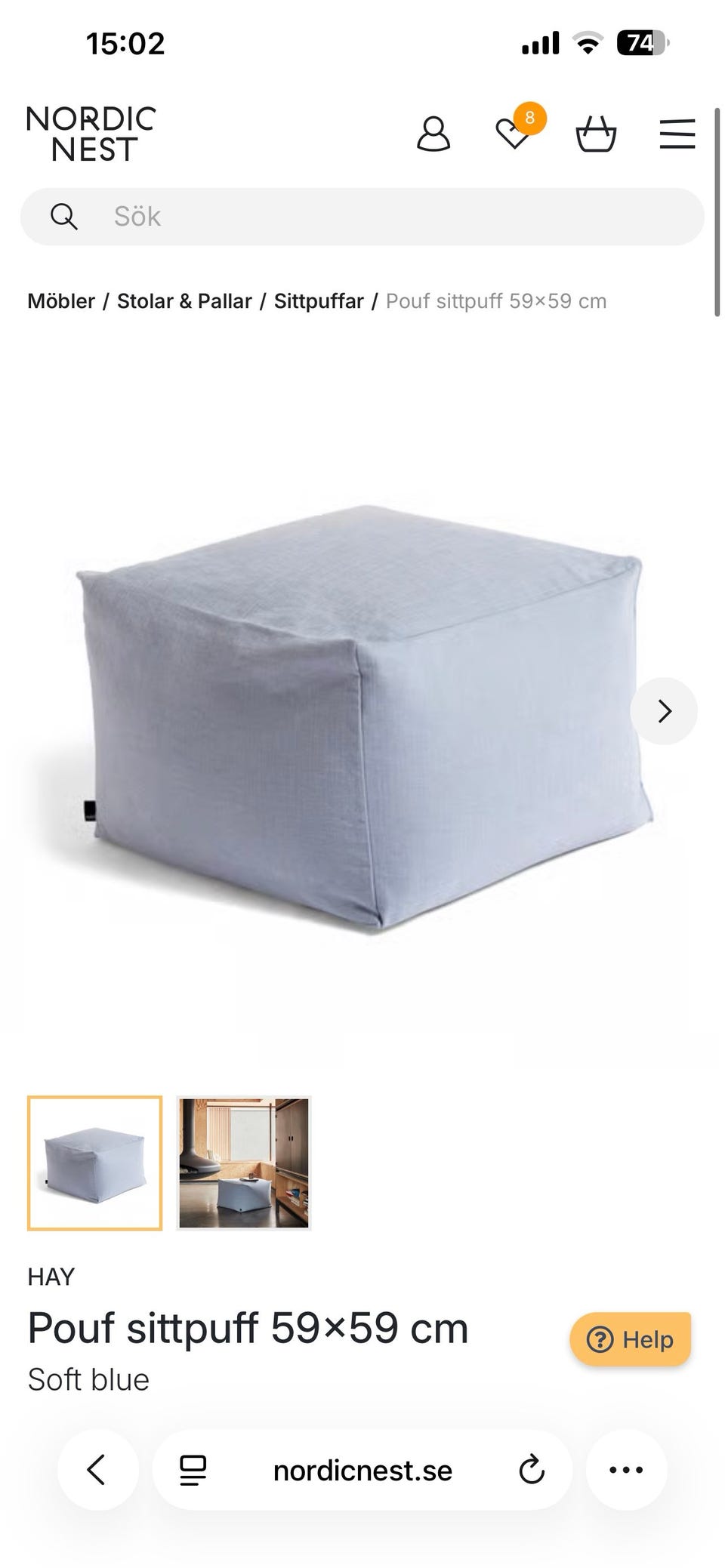Image resolution: width=725 pixels, height=1568 pixels.
Task: Show the next product image
Action: [x=664, y=711]
